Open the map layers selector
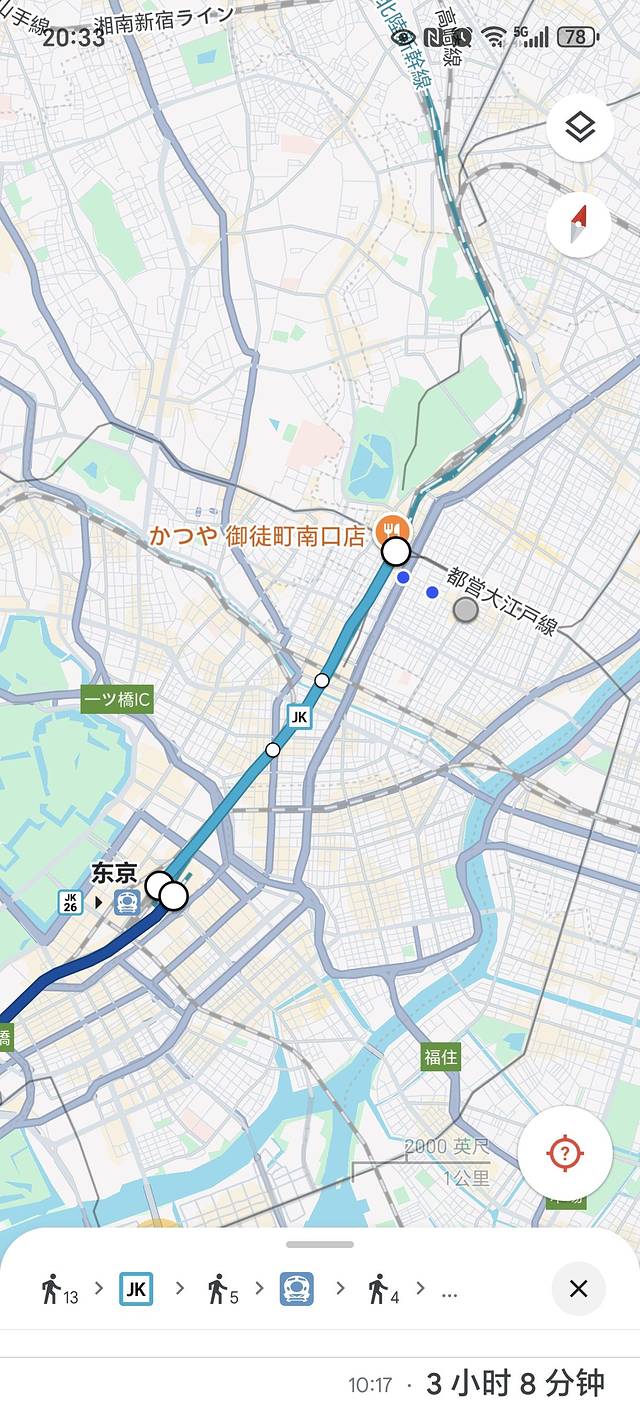 [580, 127]
